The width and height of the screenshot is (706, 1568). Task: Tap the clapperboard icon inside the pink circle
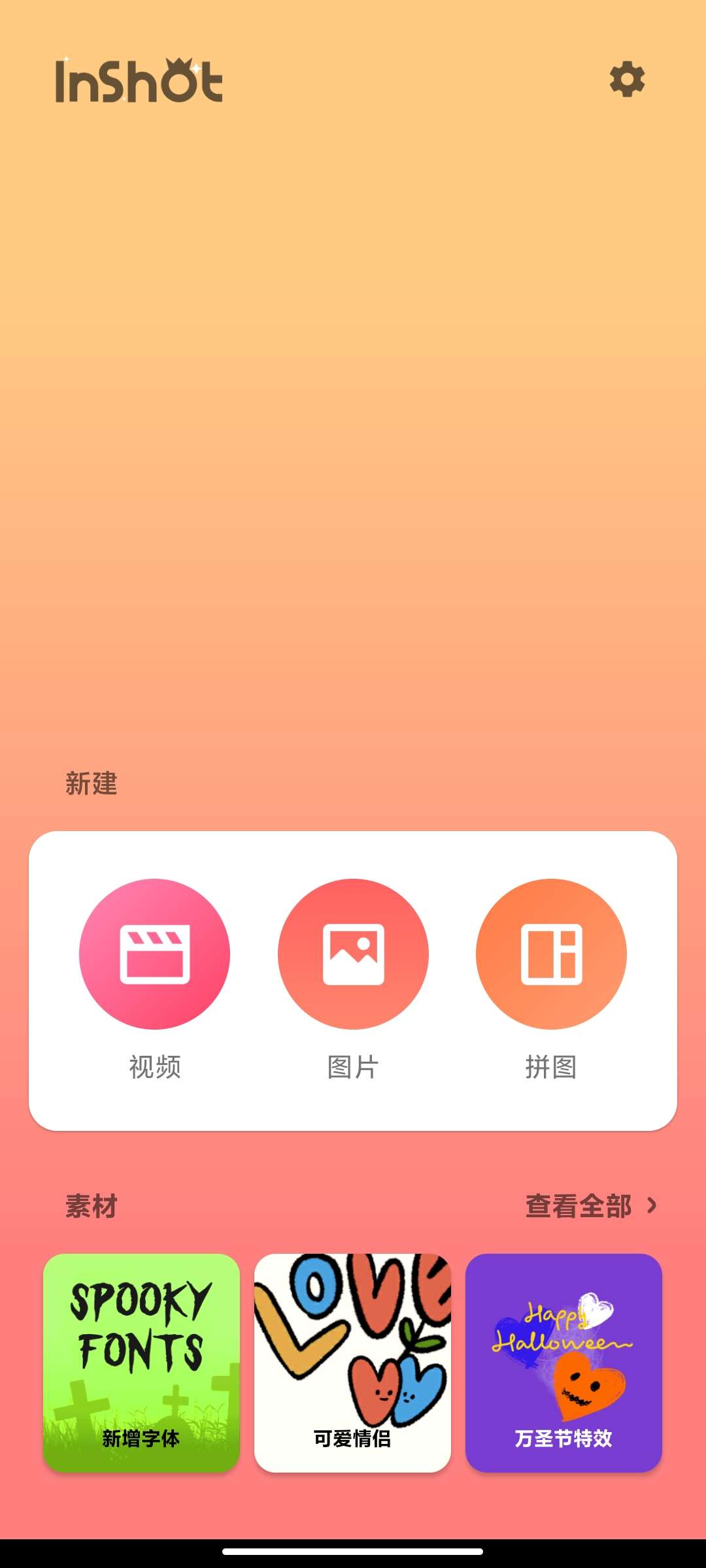click(x=154, y=954)
